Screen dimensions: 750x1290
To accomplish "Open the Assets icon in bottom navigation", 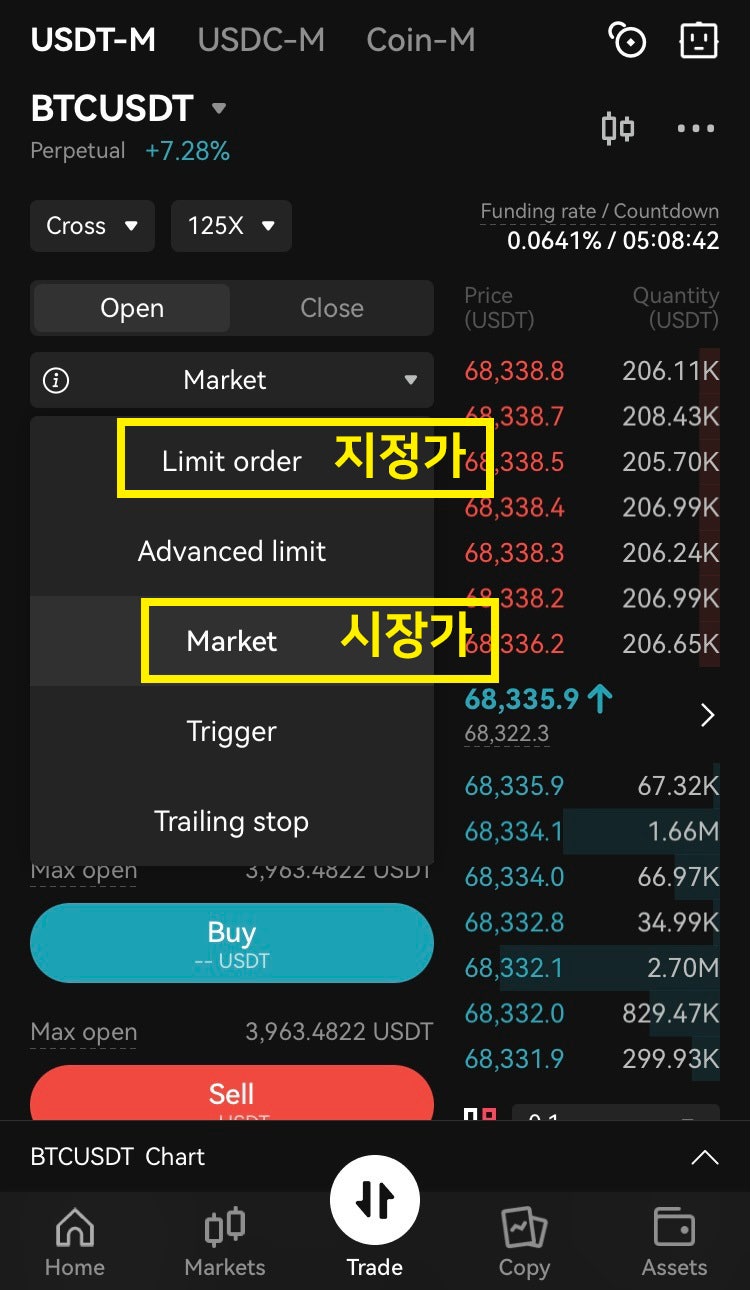I will coord(674,1240).
